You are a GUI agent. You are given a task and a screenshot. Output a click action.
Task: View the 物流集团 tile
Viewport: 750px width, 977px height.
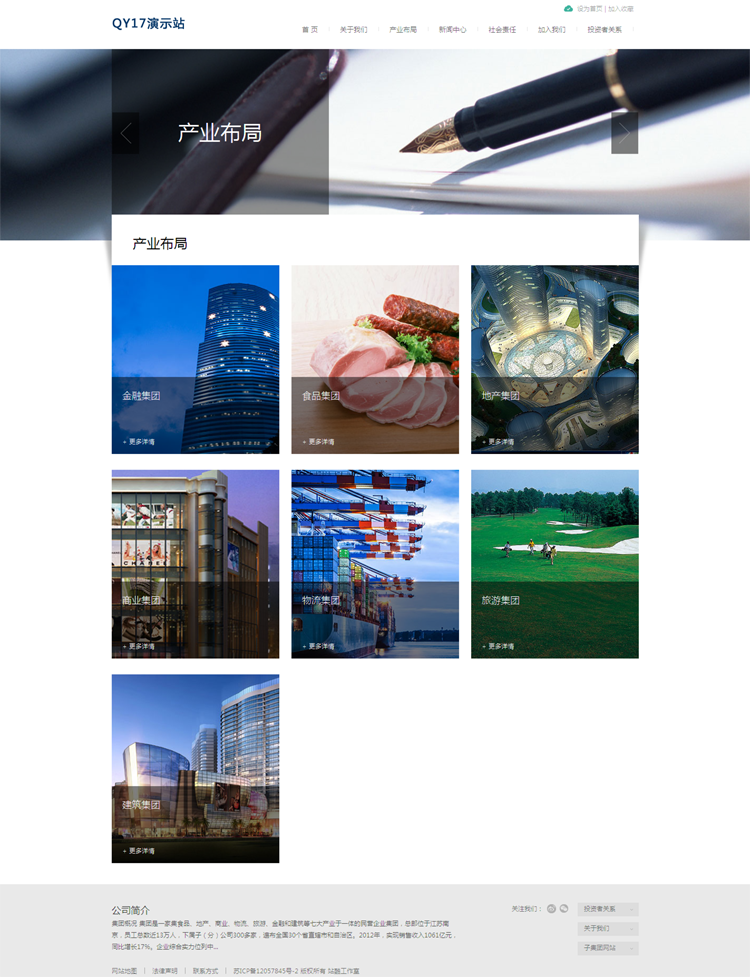375,564
